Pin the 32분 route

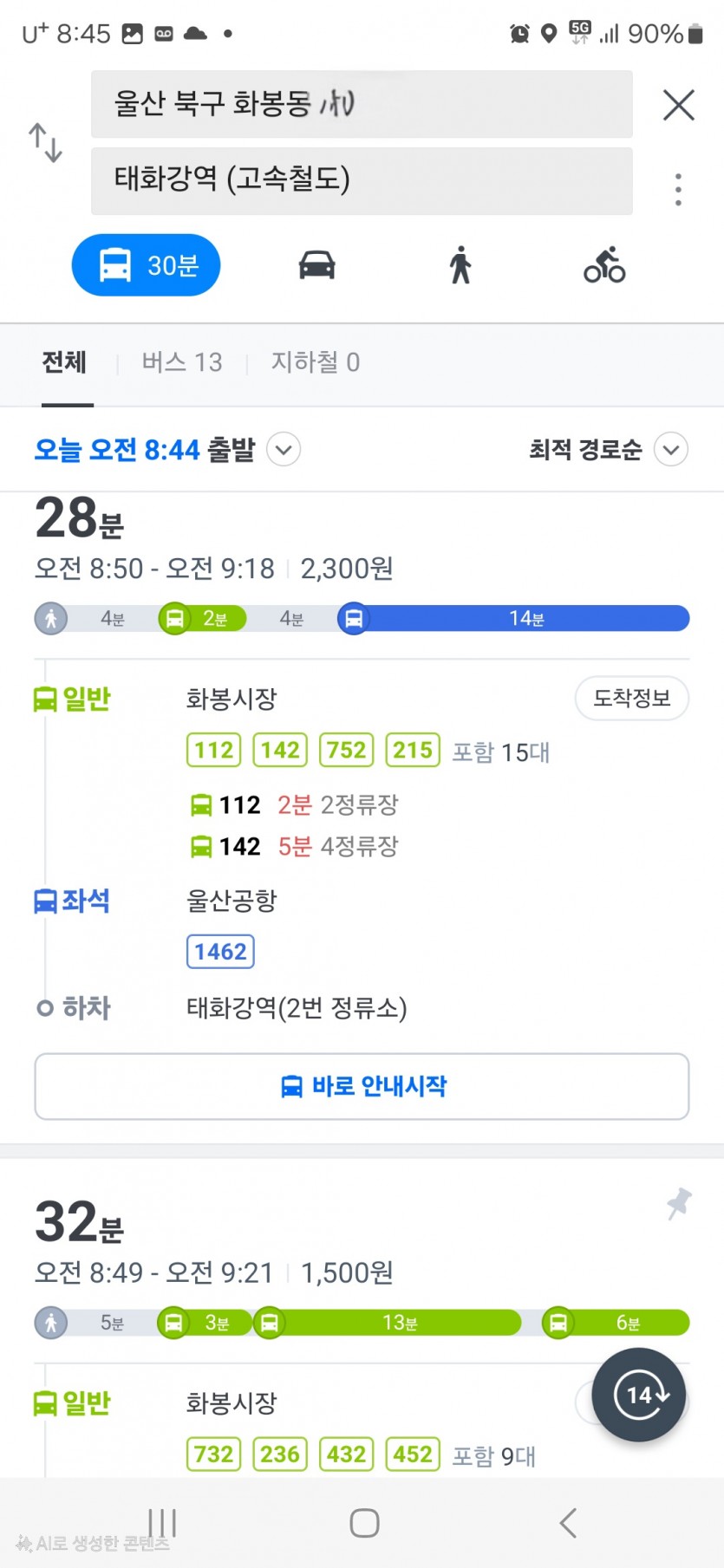[x=678, y=1204]
